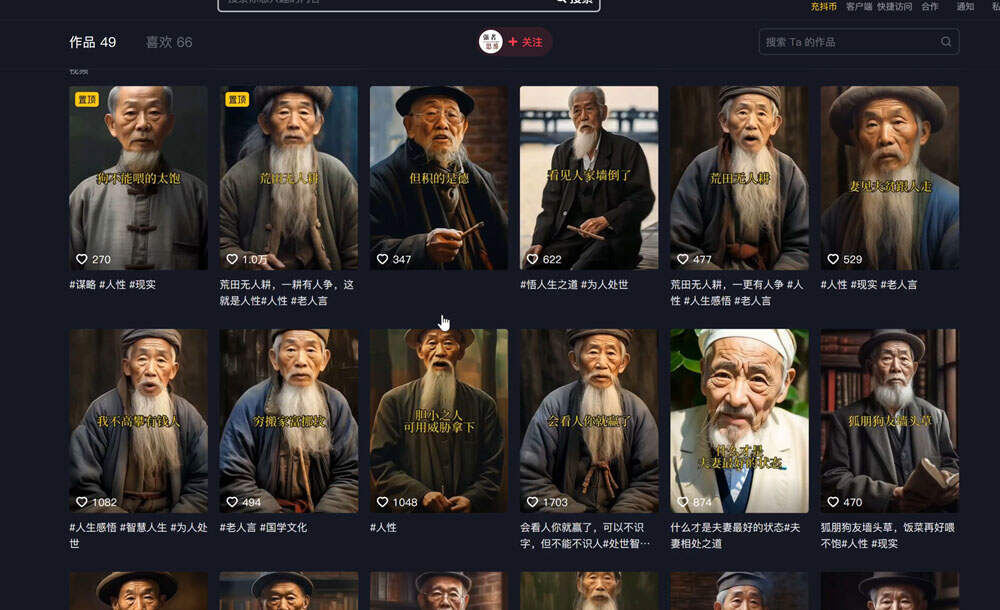
Task: Switch to the 喜欢 66 tab
Action: pos(168,42)
